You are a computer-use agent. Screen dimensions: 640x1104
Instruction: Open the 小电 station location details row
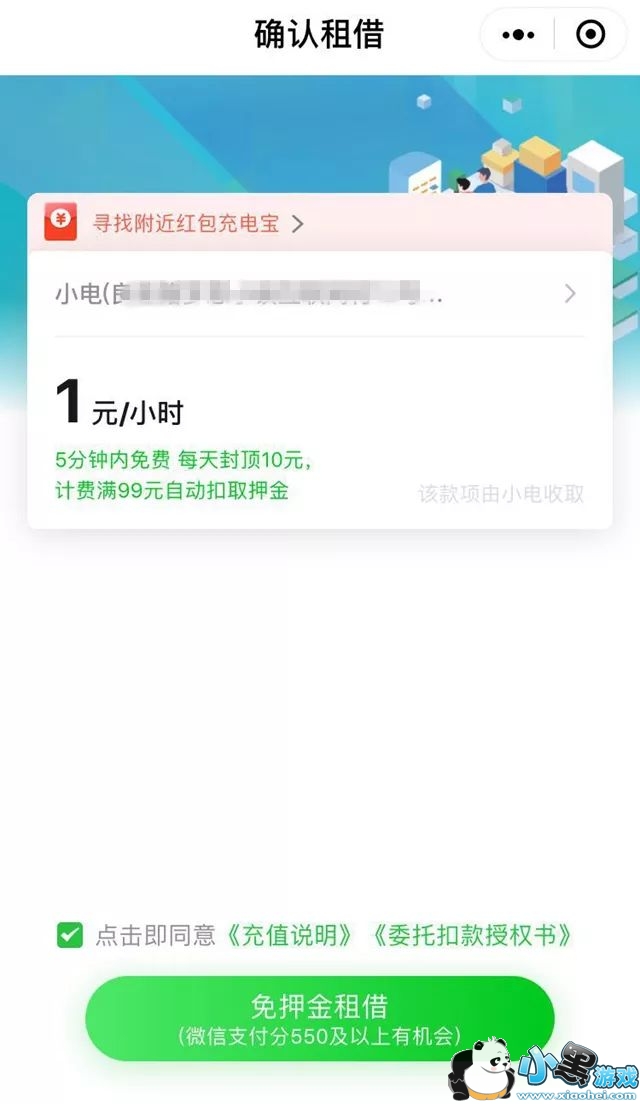[x=318, y=293]
